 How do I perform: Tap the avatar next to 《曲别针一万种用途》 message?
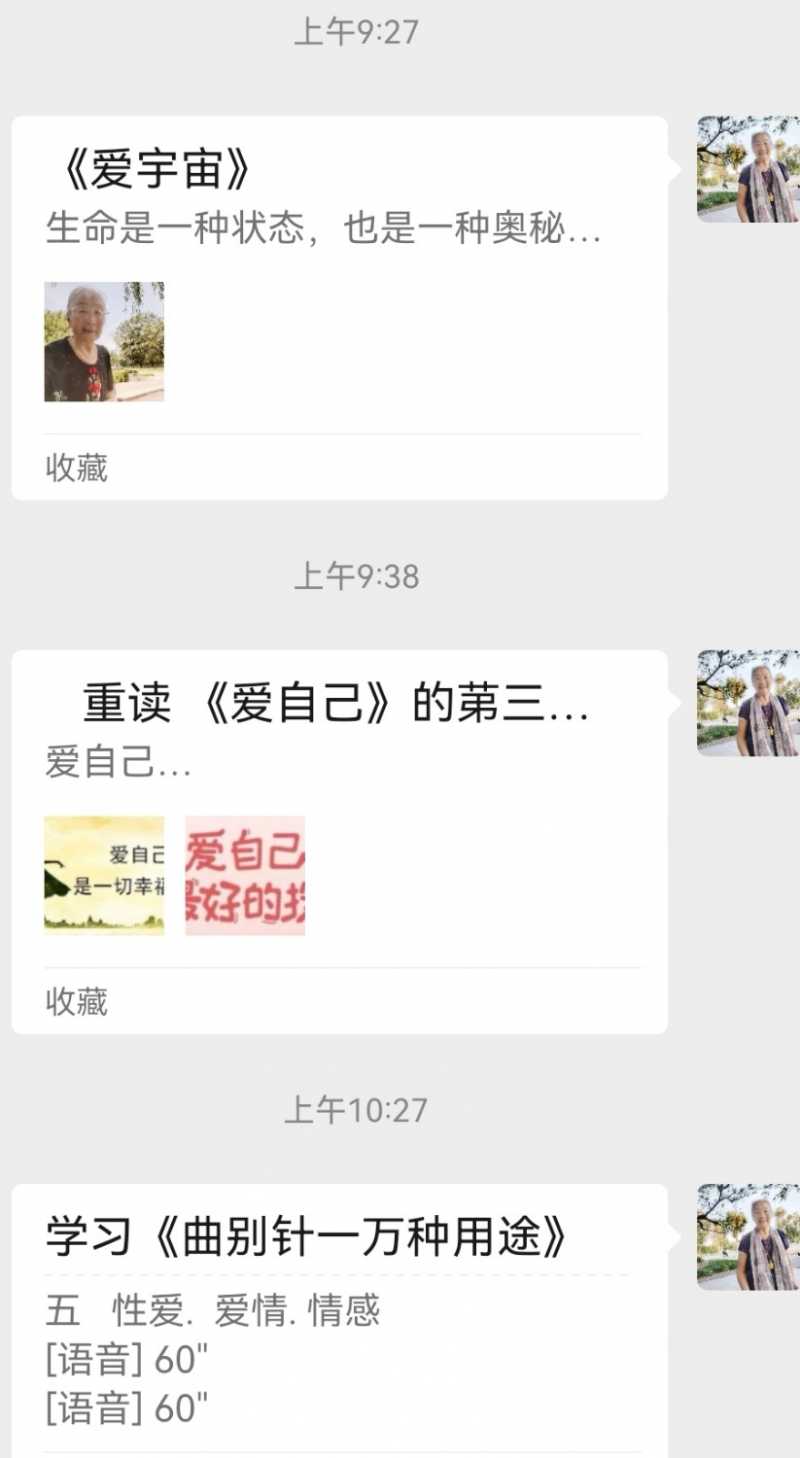(x=745, y=1237)
